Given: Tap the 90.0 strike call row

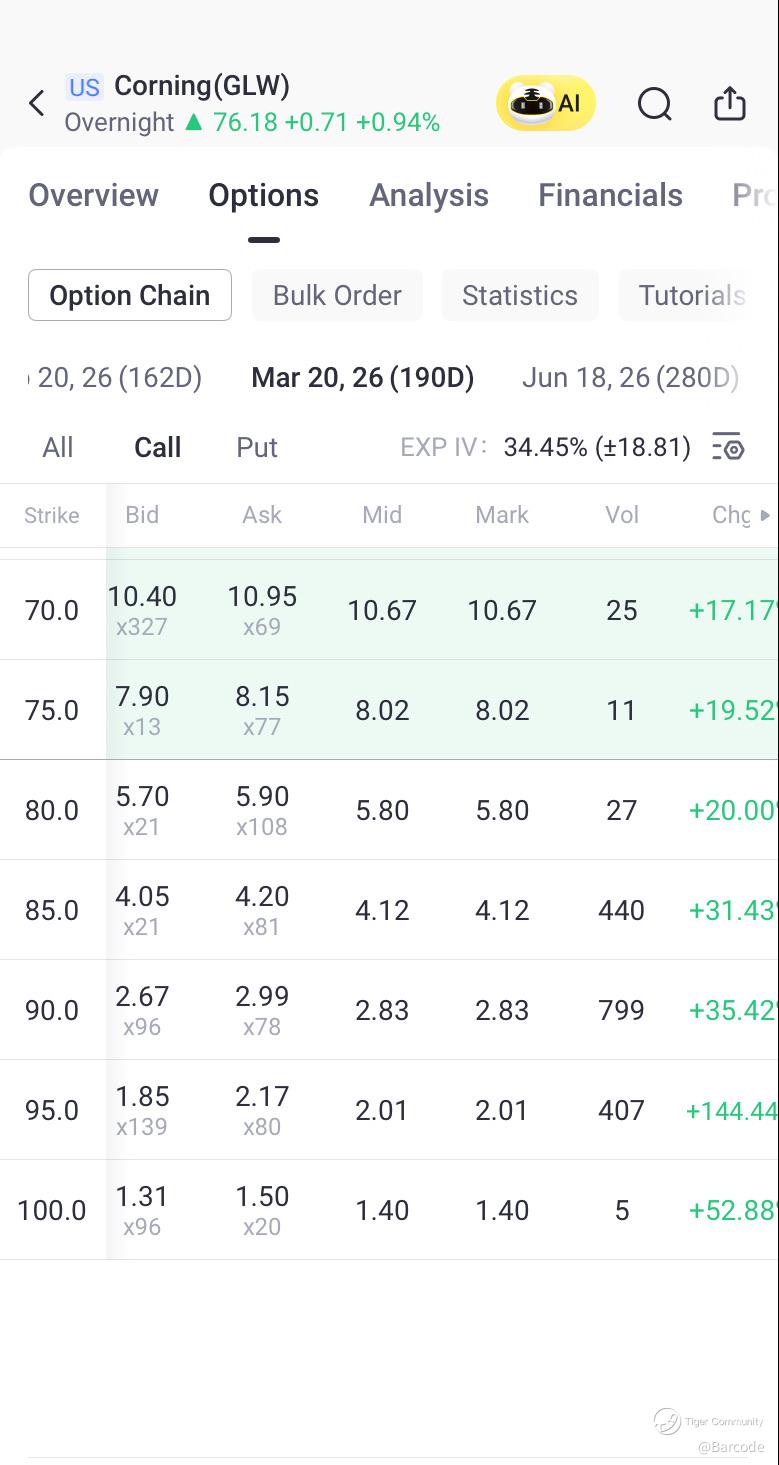Looking at the screenshot, I should tap(382, 1010).
